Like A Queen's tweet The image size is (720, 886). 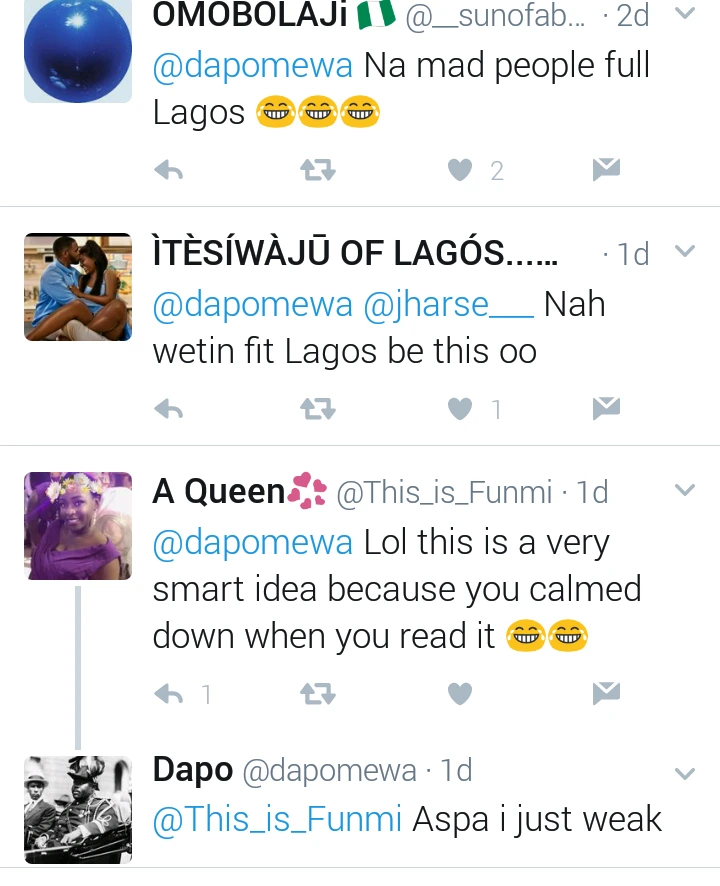tap(460, 693)
